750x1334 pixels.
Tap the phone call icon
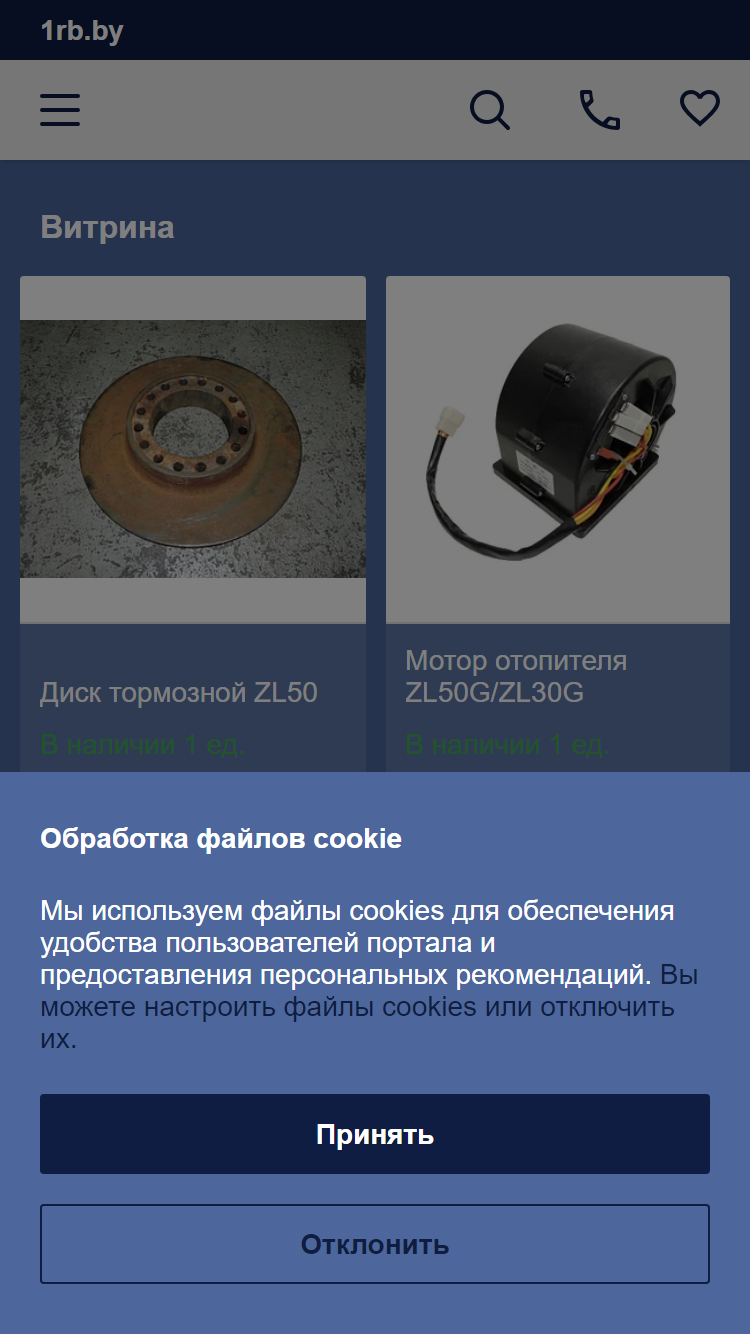[600, 110]
